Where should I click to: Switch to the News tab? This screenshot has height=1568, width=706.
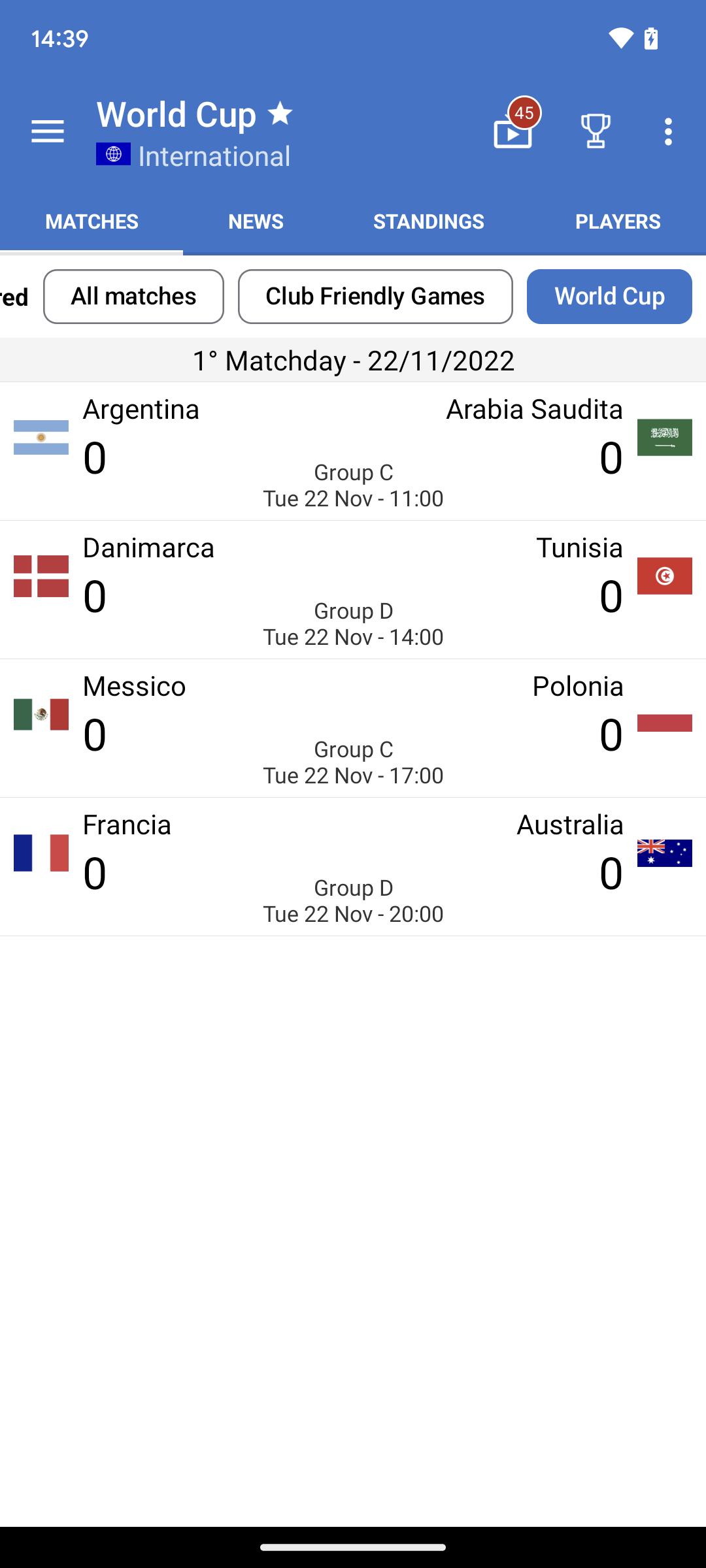point(256,221)
